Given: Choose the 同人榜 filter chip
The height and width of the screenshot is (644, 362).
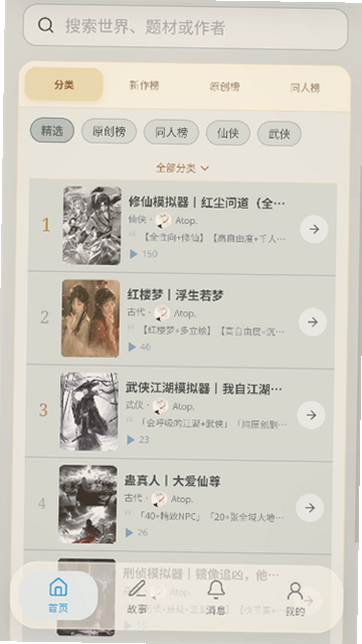Looking at the screenshot, I should pos(171,132).
